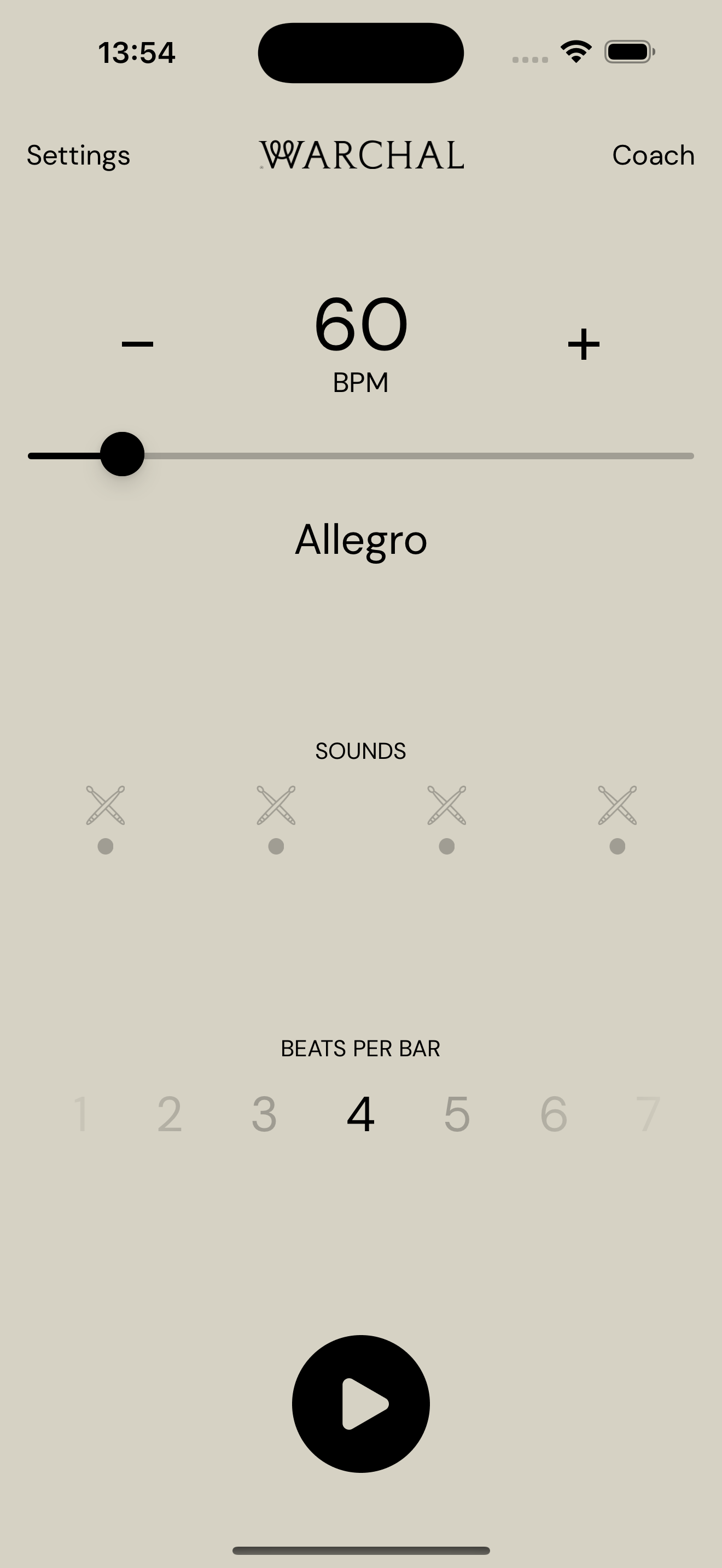Select the third drumstick sound icon

tap(447, 805)
